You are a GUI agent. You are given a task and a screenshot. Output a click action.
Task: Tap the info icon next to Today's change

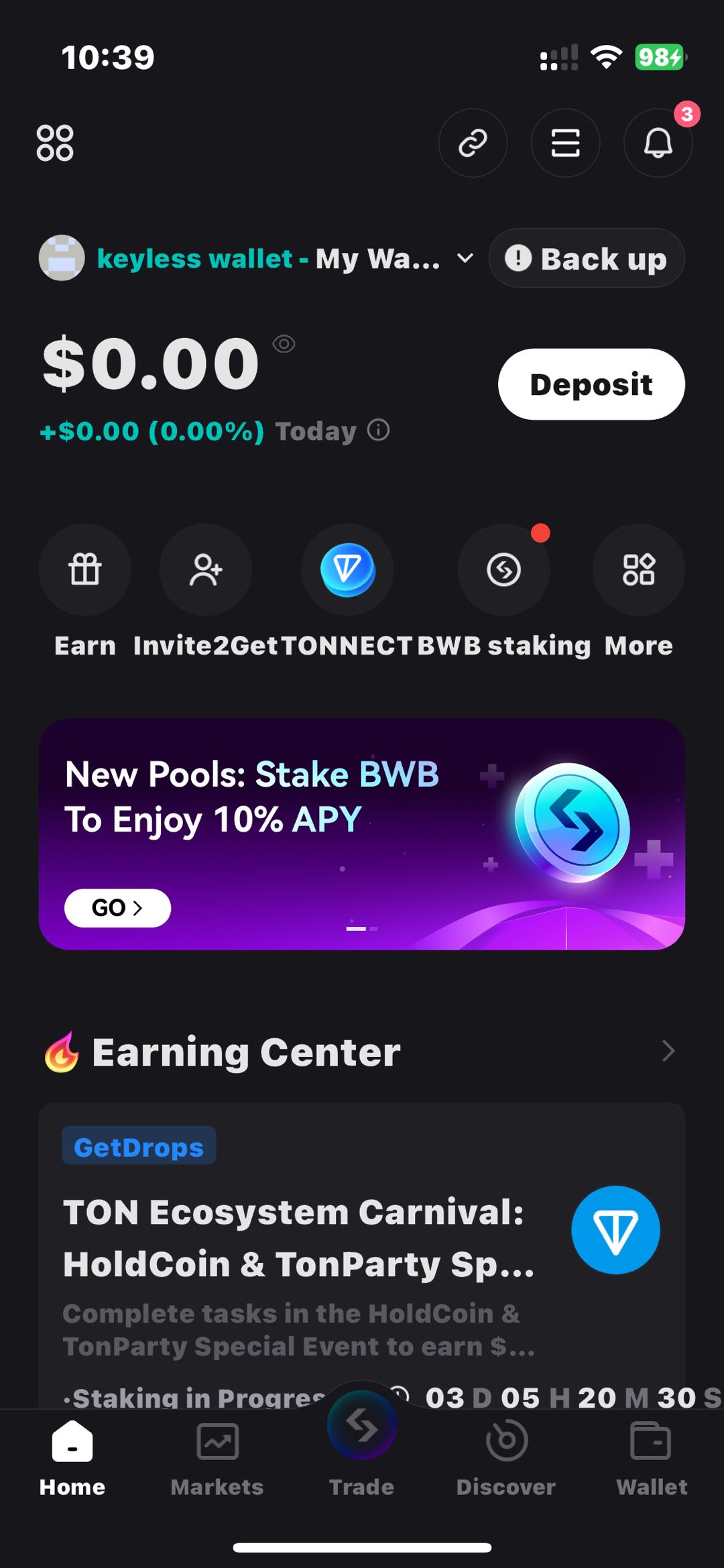[x=377, y=431]
